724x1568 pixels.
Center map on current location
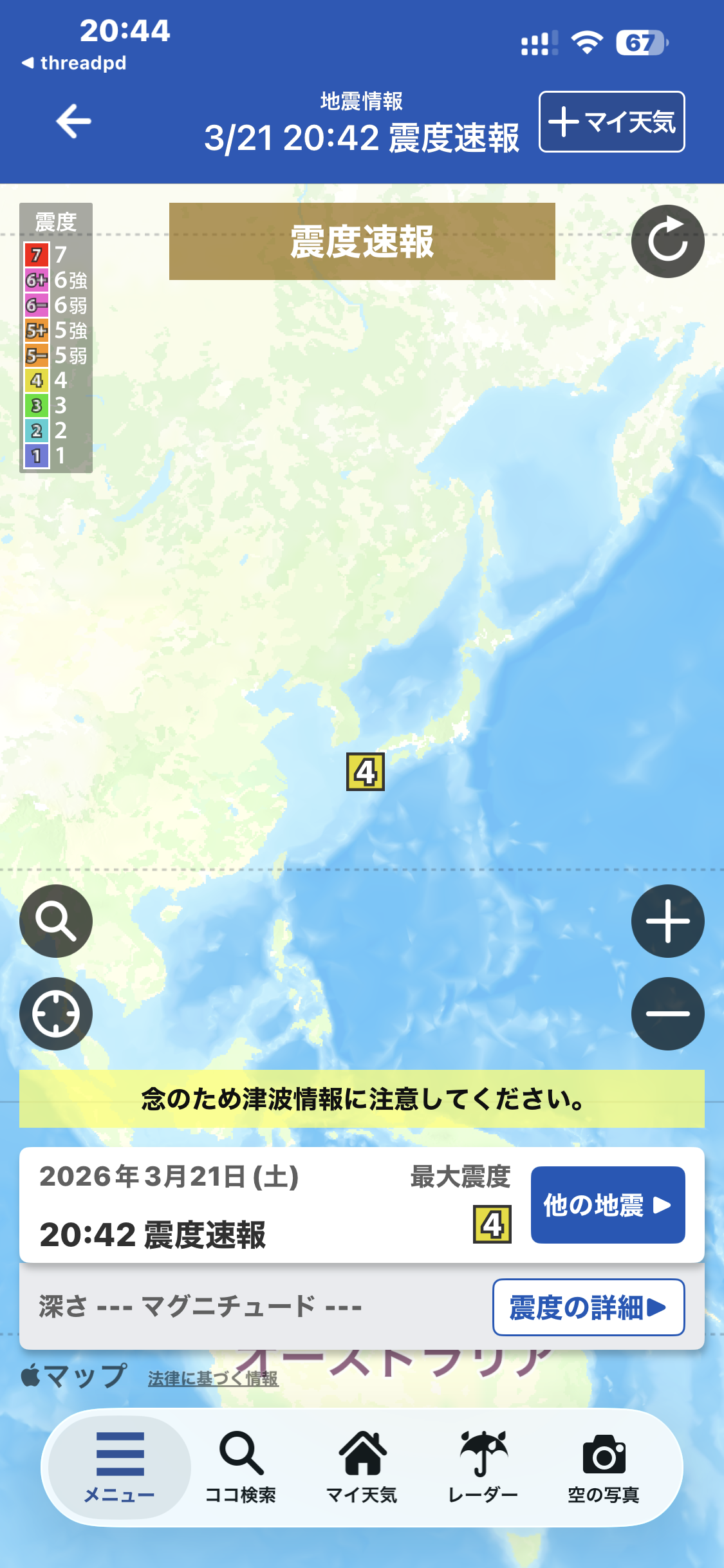56,1014
